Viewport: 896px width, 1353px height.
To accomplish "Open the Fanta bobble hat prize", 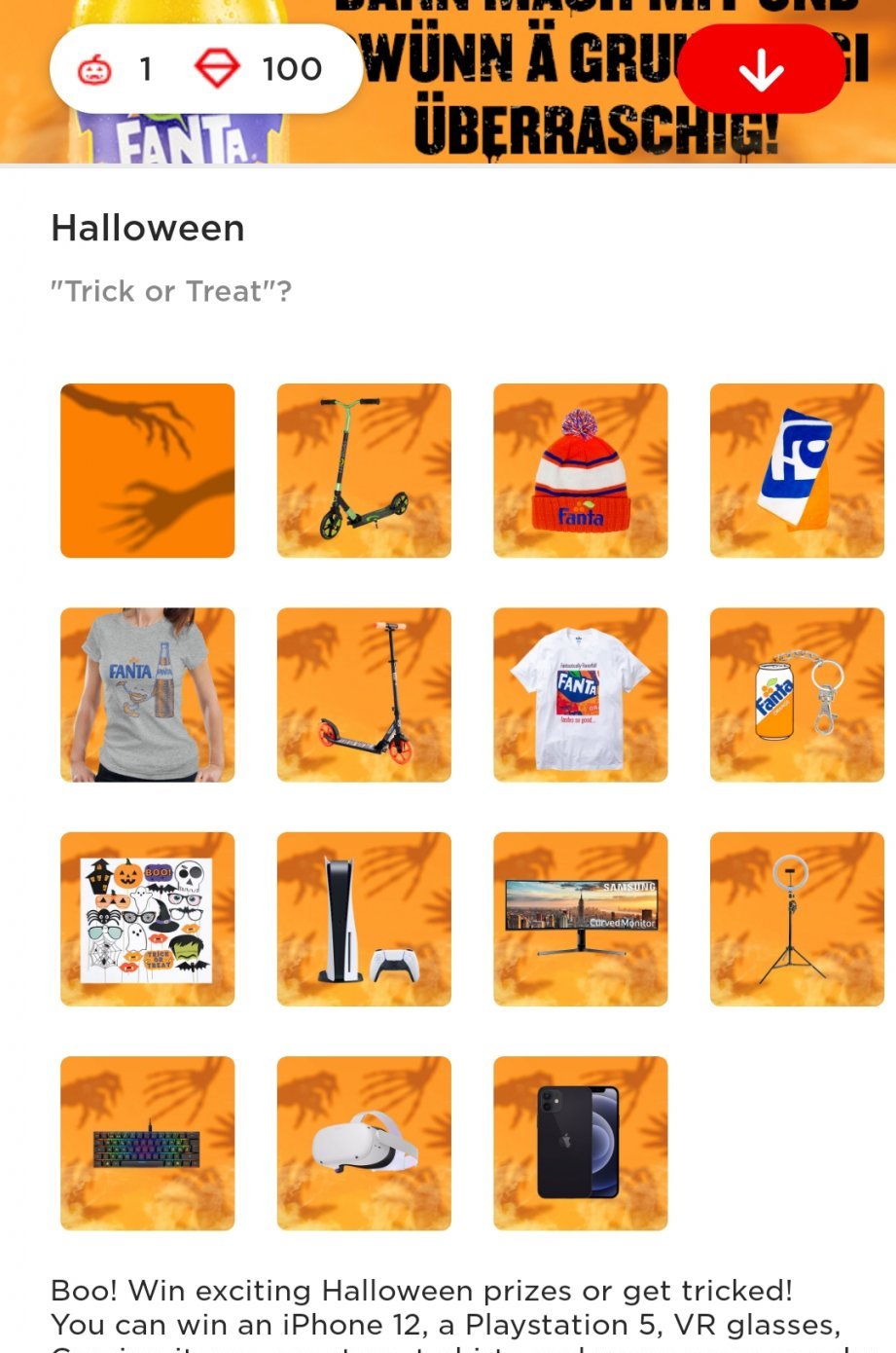I will click(581, 471).
